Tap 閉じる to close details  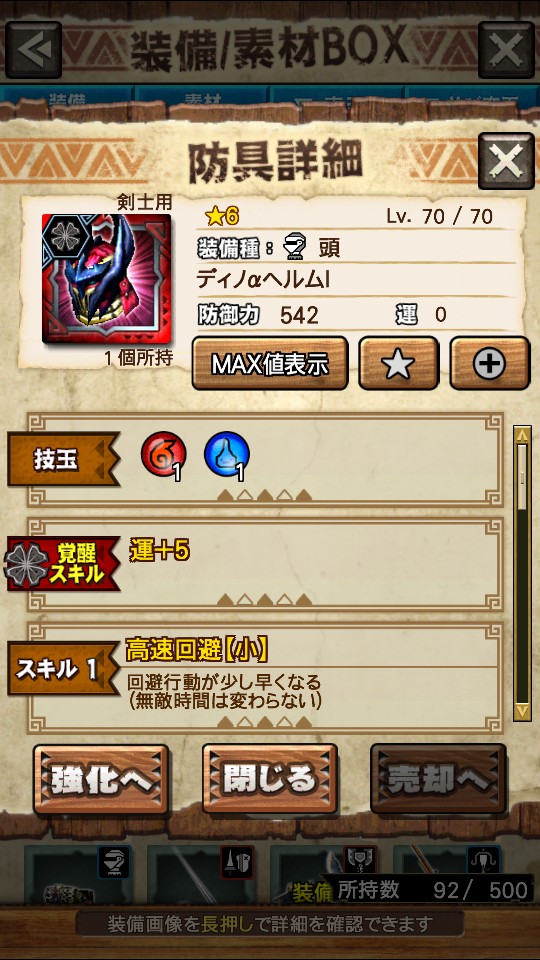[270, 779]
